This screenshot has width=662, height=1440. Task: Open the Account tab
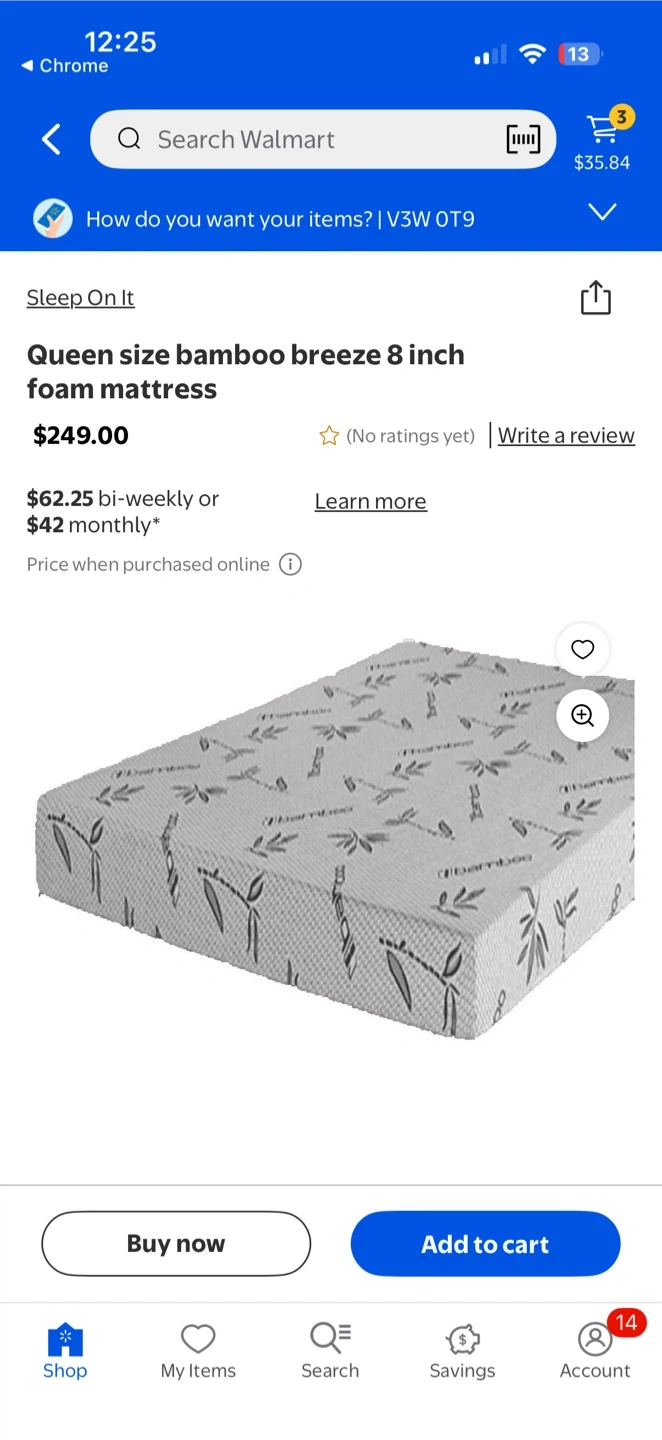(595, 1352)
